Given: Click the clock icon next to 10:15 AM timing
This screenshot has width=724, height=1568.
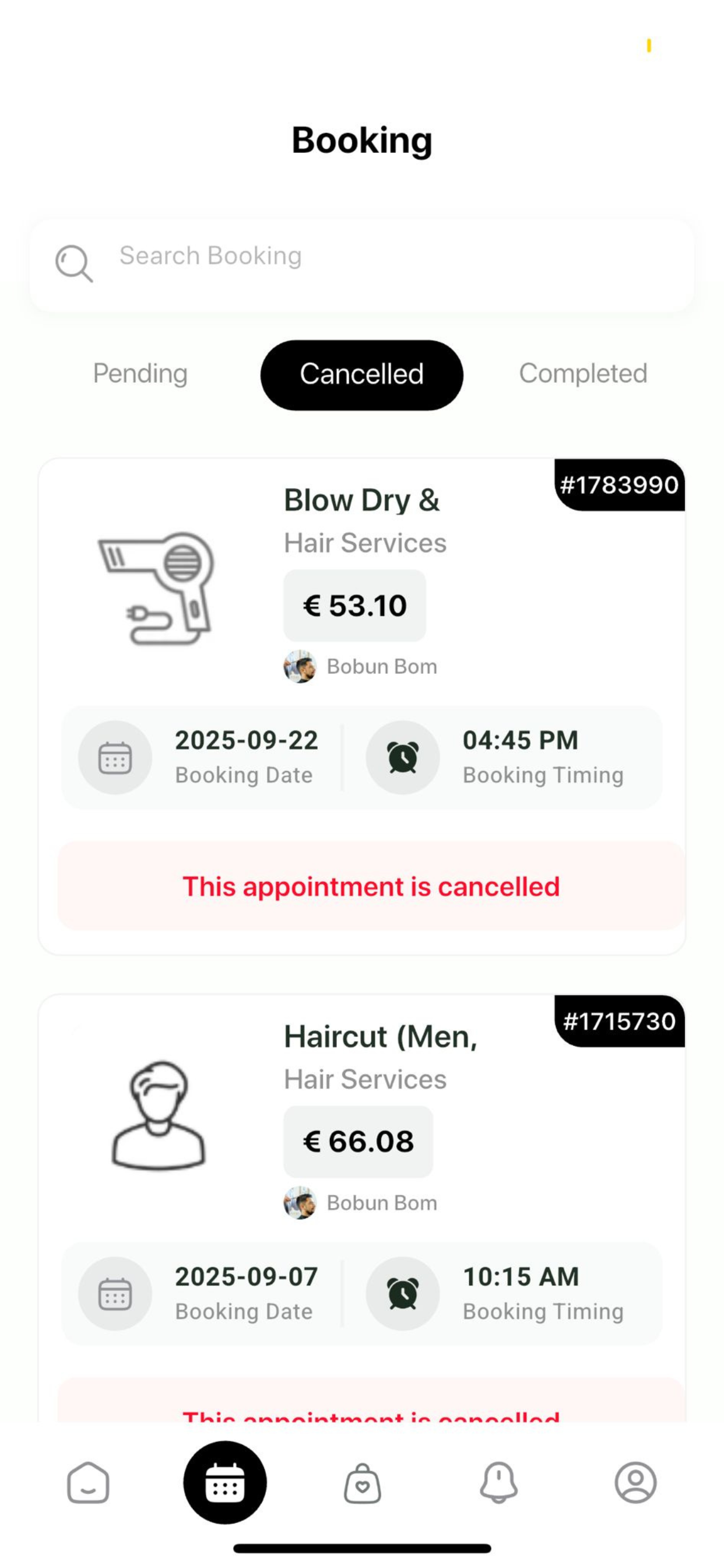Looking at the screenshot, I should tap(403, 1293).
